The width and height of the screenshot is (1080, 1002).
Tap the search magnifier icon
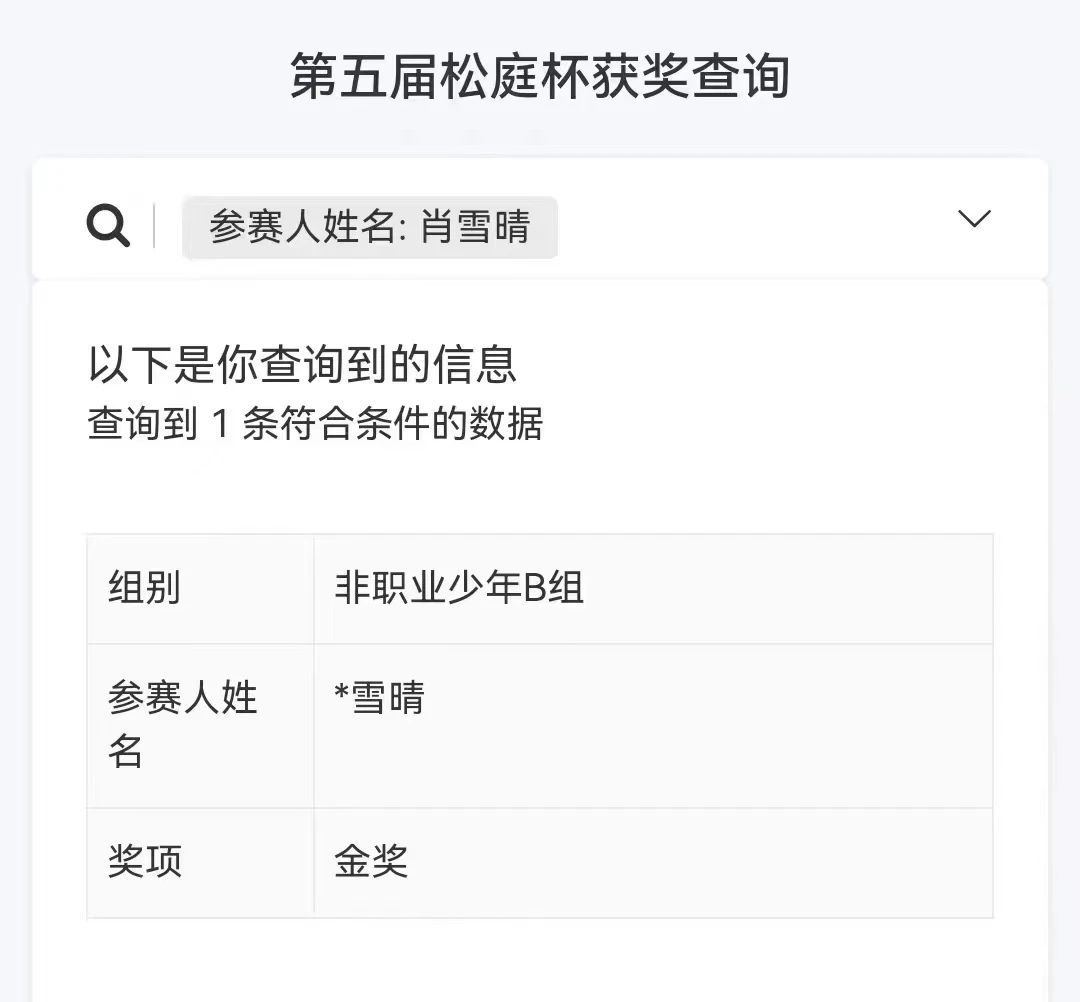click(x=108, y=226)
